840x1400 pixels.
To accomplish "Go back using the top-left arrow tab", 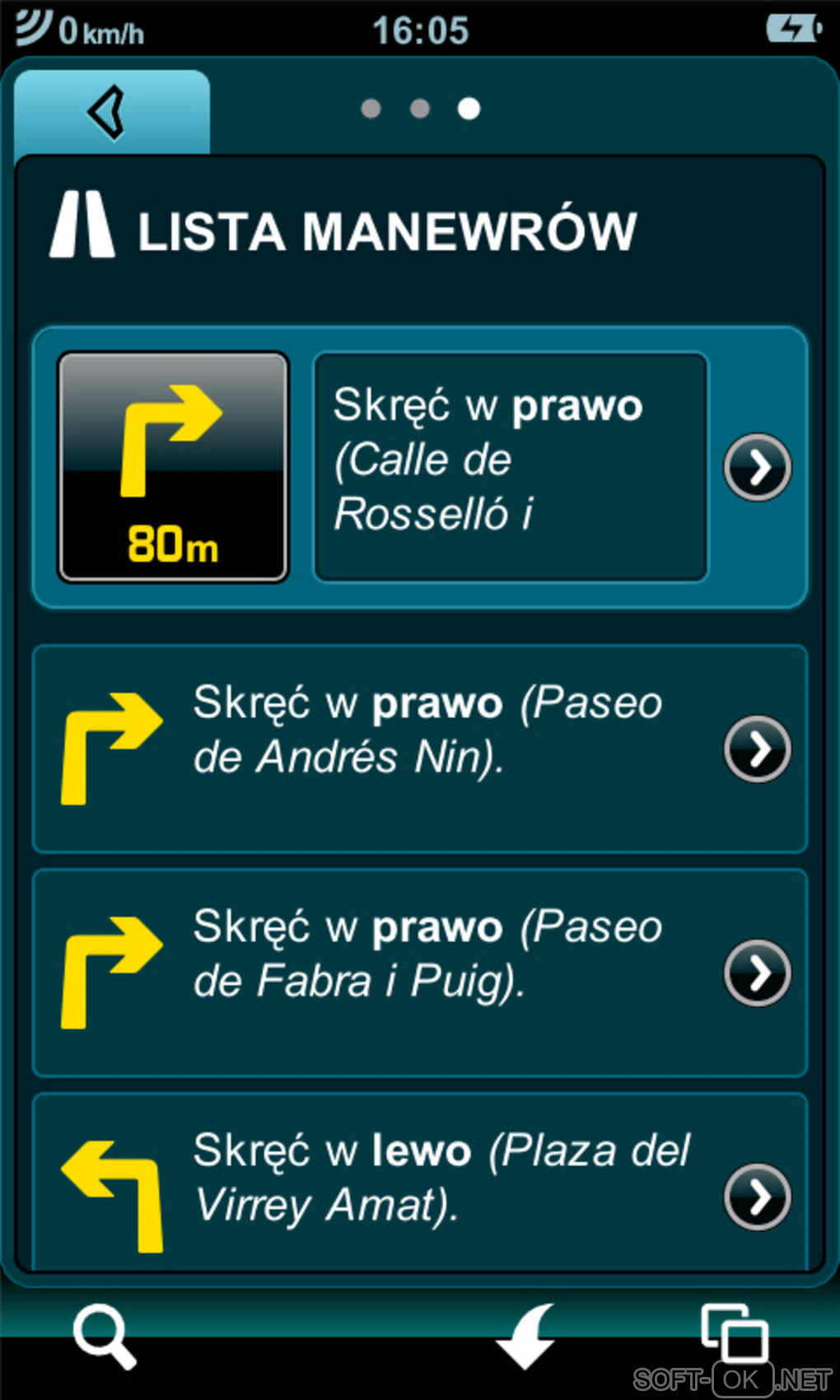I will 111,112.
